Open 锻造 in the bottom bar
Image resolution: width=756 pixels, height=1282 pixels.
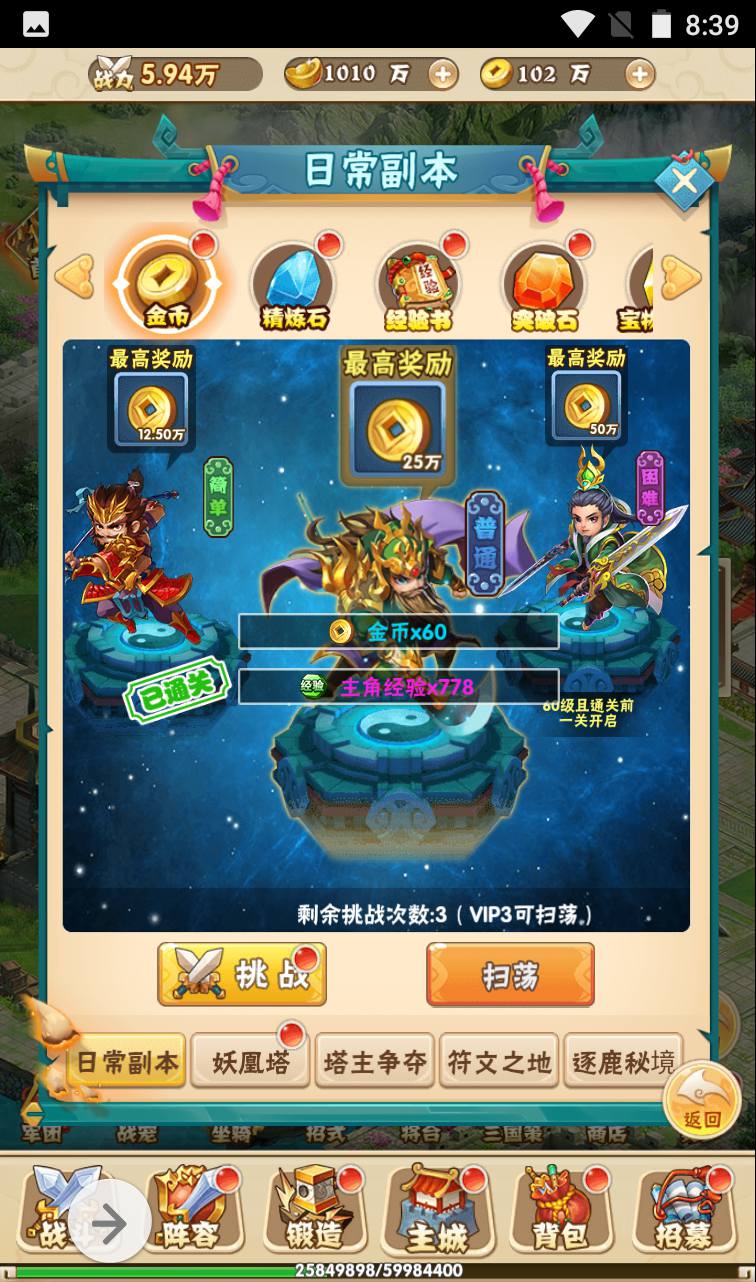pos(314,1211)
